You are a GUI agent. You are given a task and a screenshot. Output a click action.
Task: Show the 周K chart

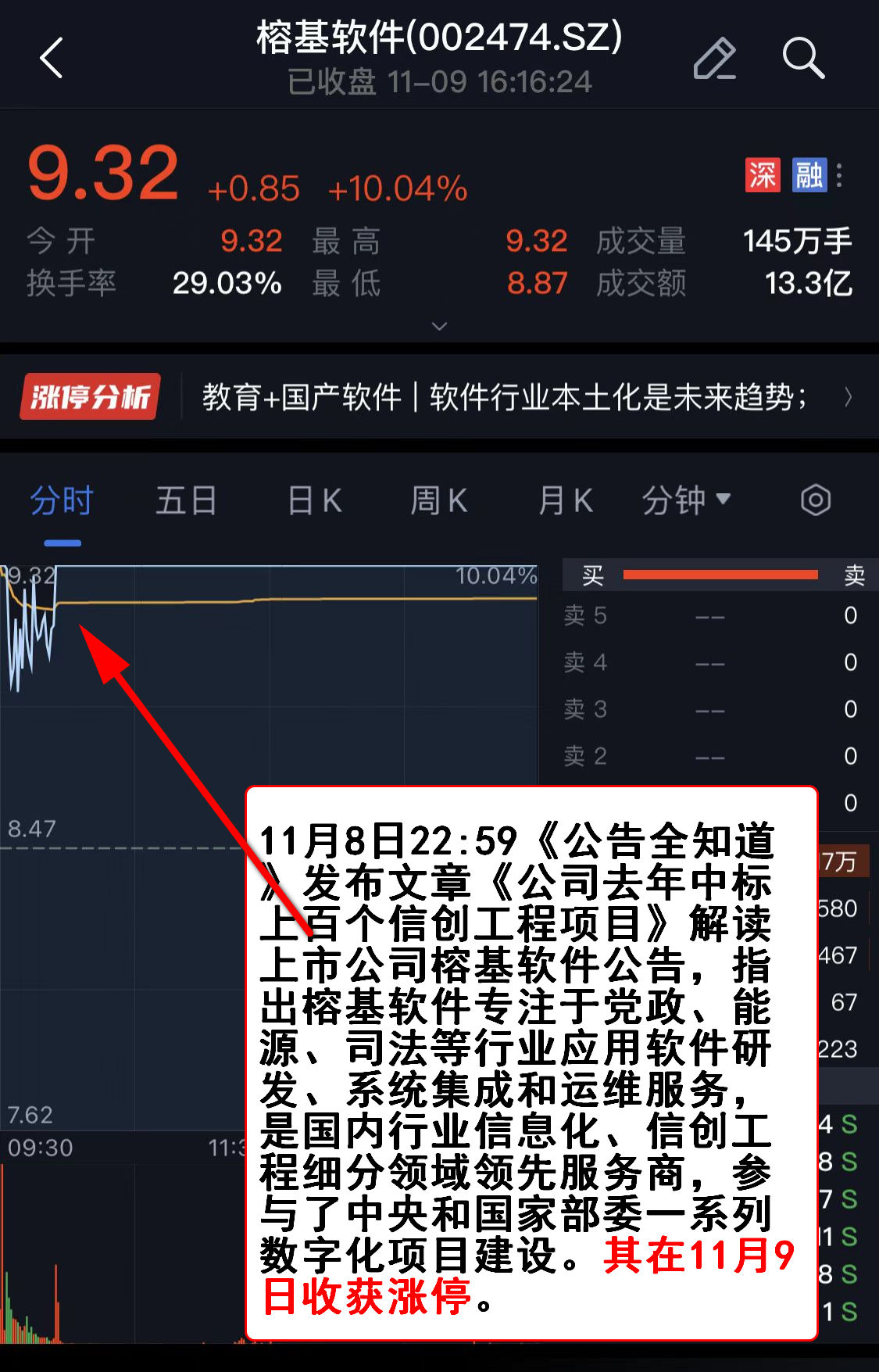pyautogui.click(x=439, y=500)
